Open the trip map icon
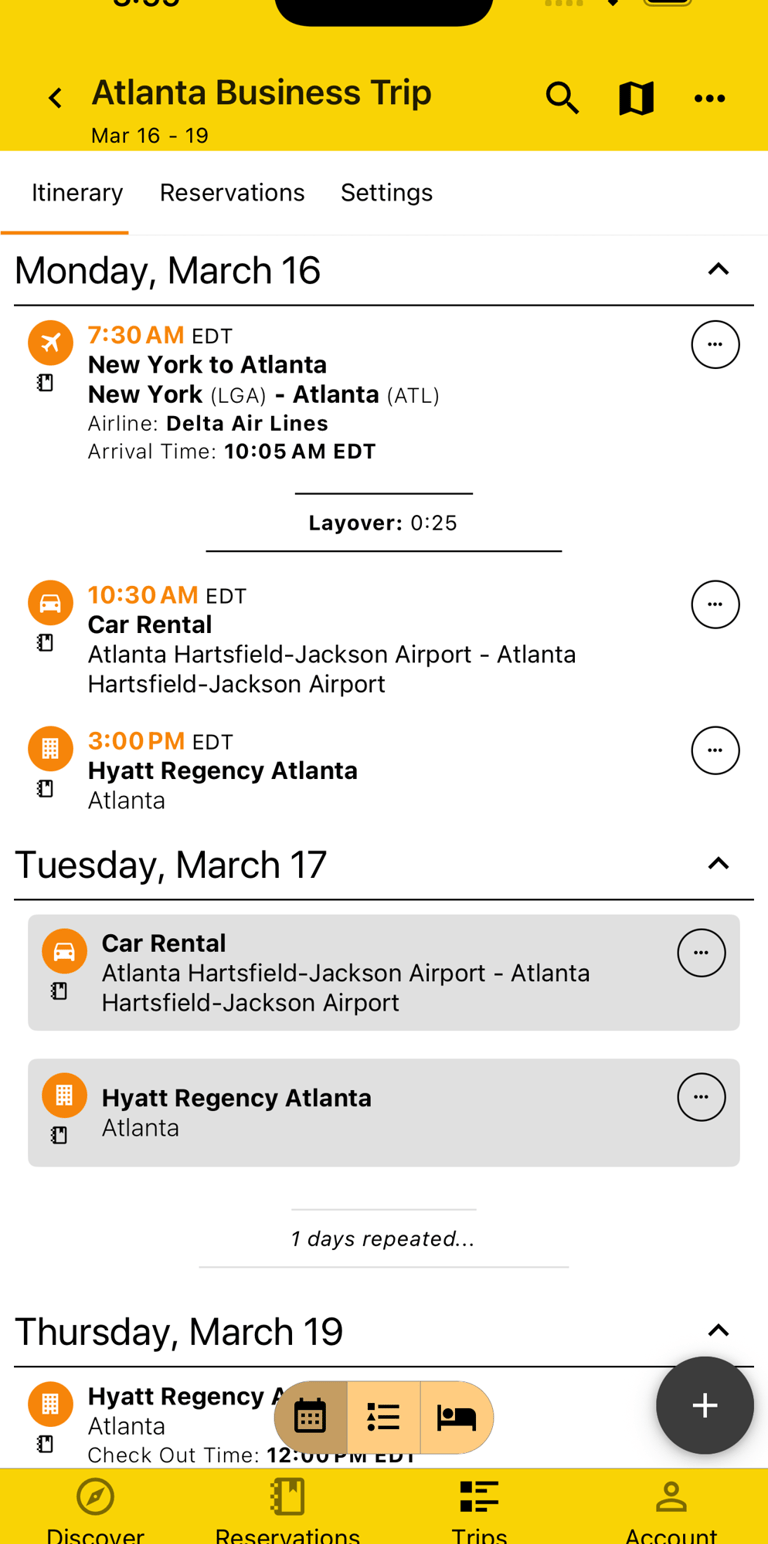Screen dimensions: 768x1544 [x=636, y=98]
